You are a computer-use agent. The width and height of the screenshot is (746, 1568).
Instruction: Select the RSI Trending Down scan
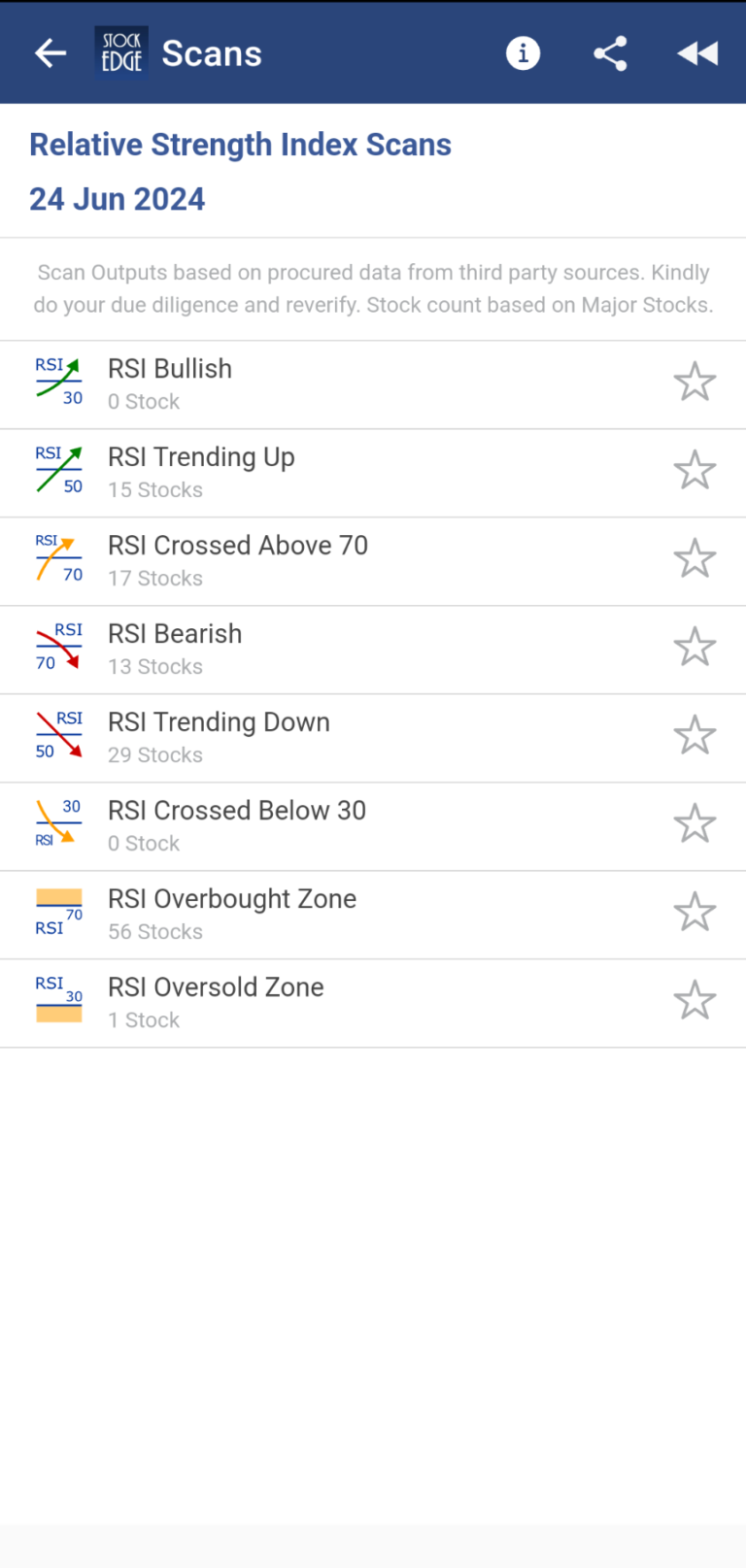219,723
